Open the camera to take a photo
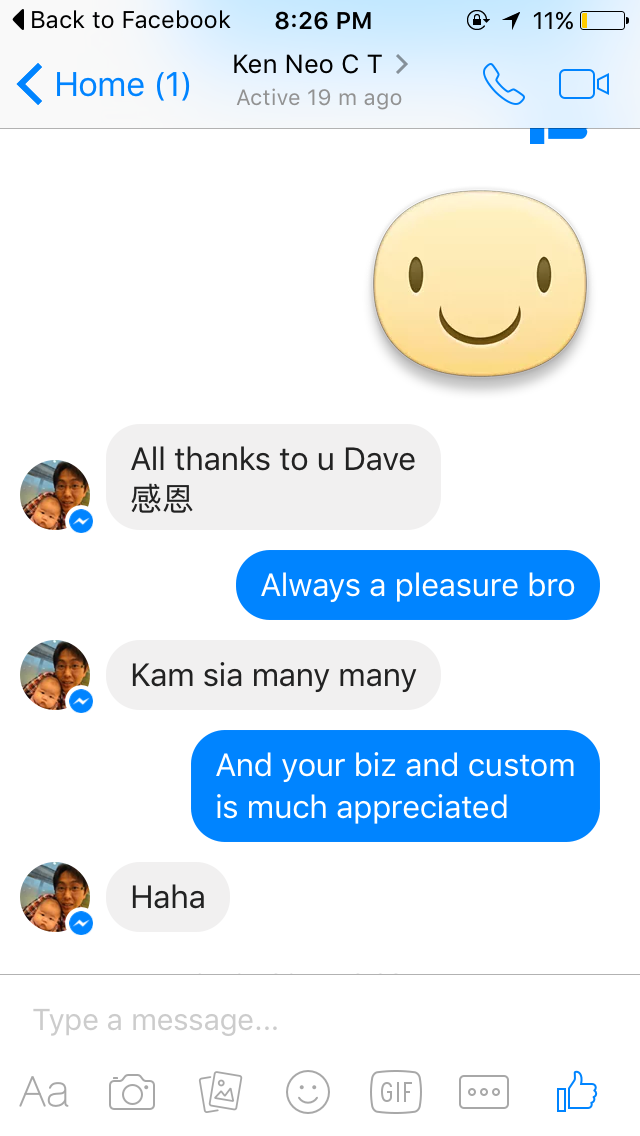640x1136 pixels. (132, 1092)
